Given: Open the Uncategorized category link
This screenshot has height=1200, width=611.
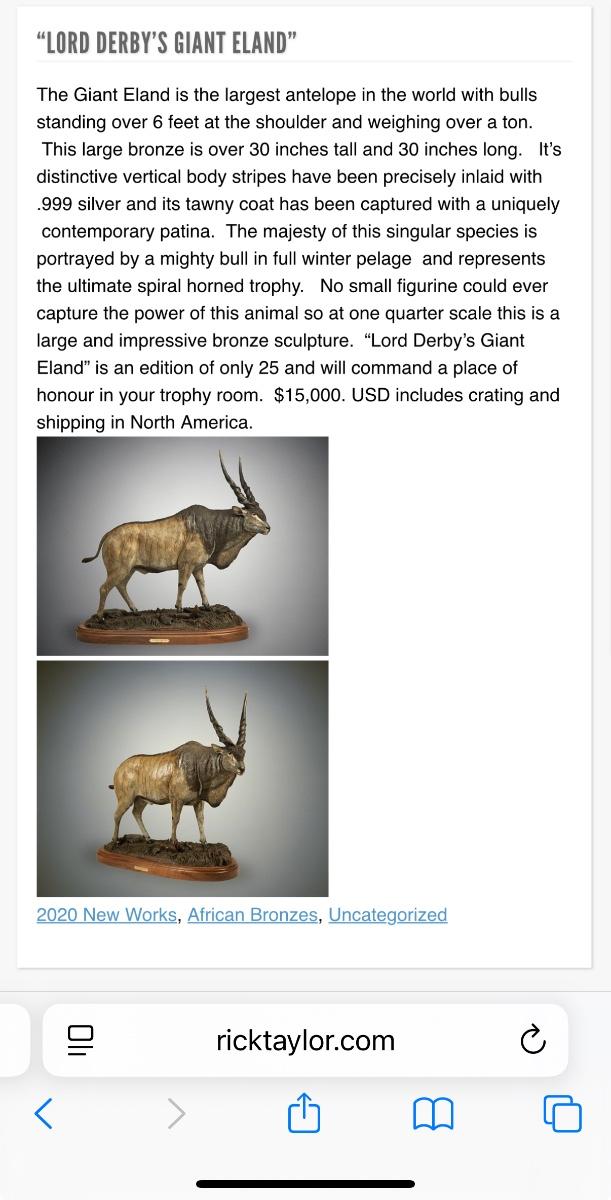Looking at the screenshot, I should point(387,914).
